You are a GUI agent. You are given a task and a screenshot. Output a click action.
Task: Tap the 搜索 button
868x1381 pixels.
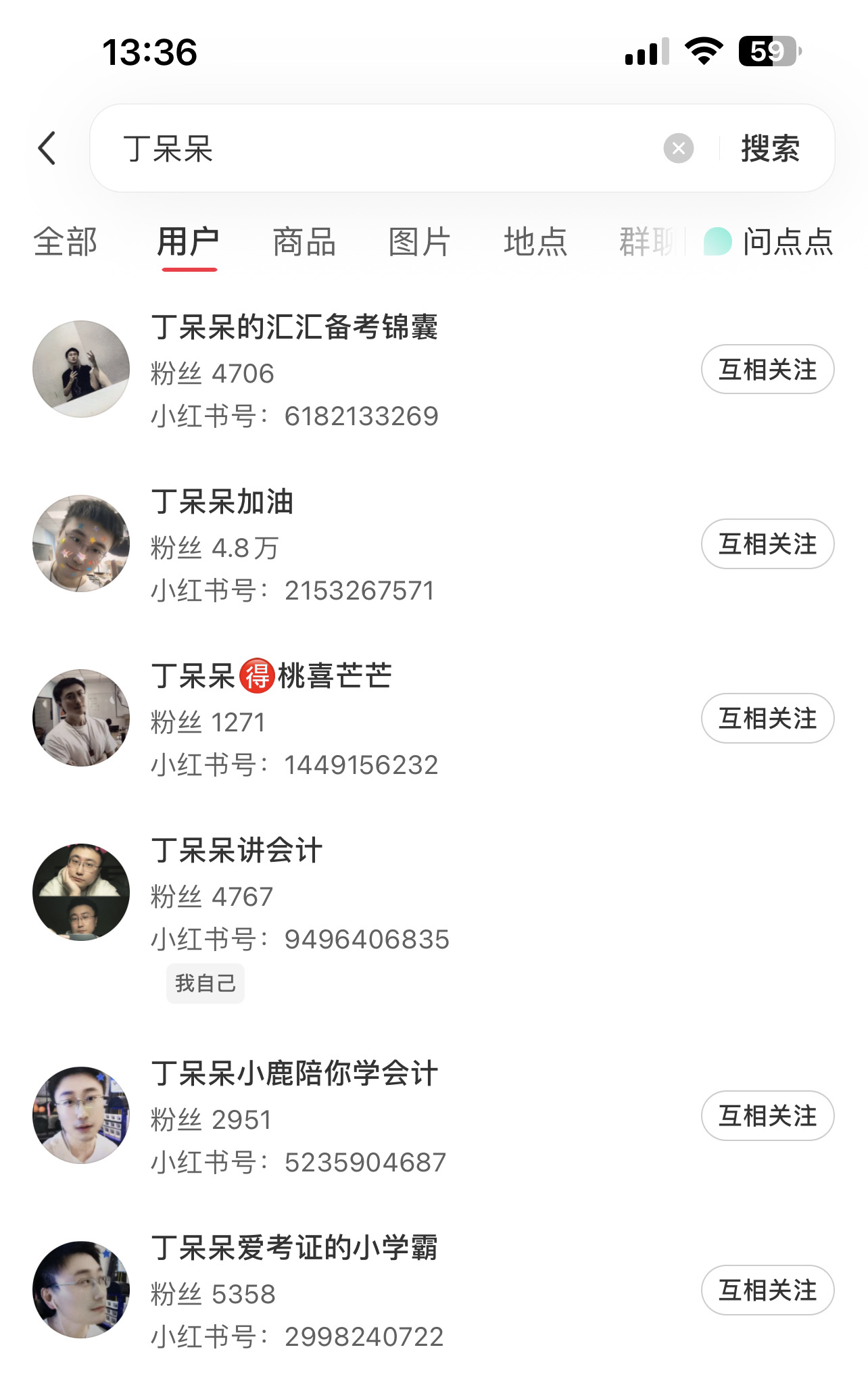coord(770,148)
